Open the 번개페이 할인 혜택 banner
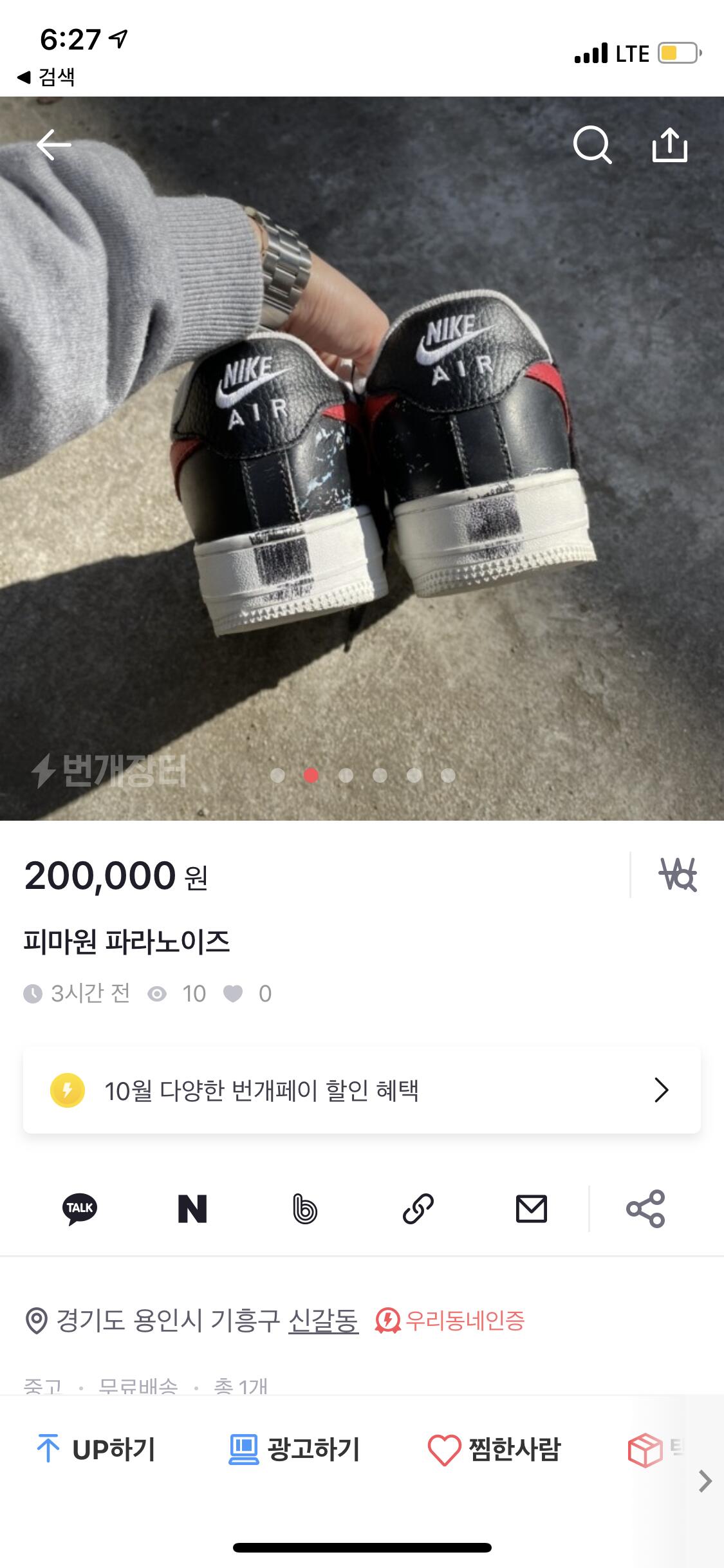The height and width of the screenshot is (1568, 724). click(x=362, y=1090)
